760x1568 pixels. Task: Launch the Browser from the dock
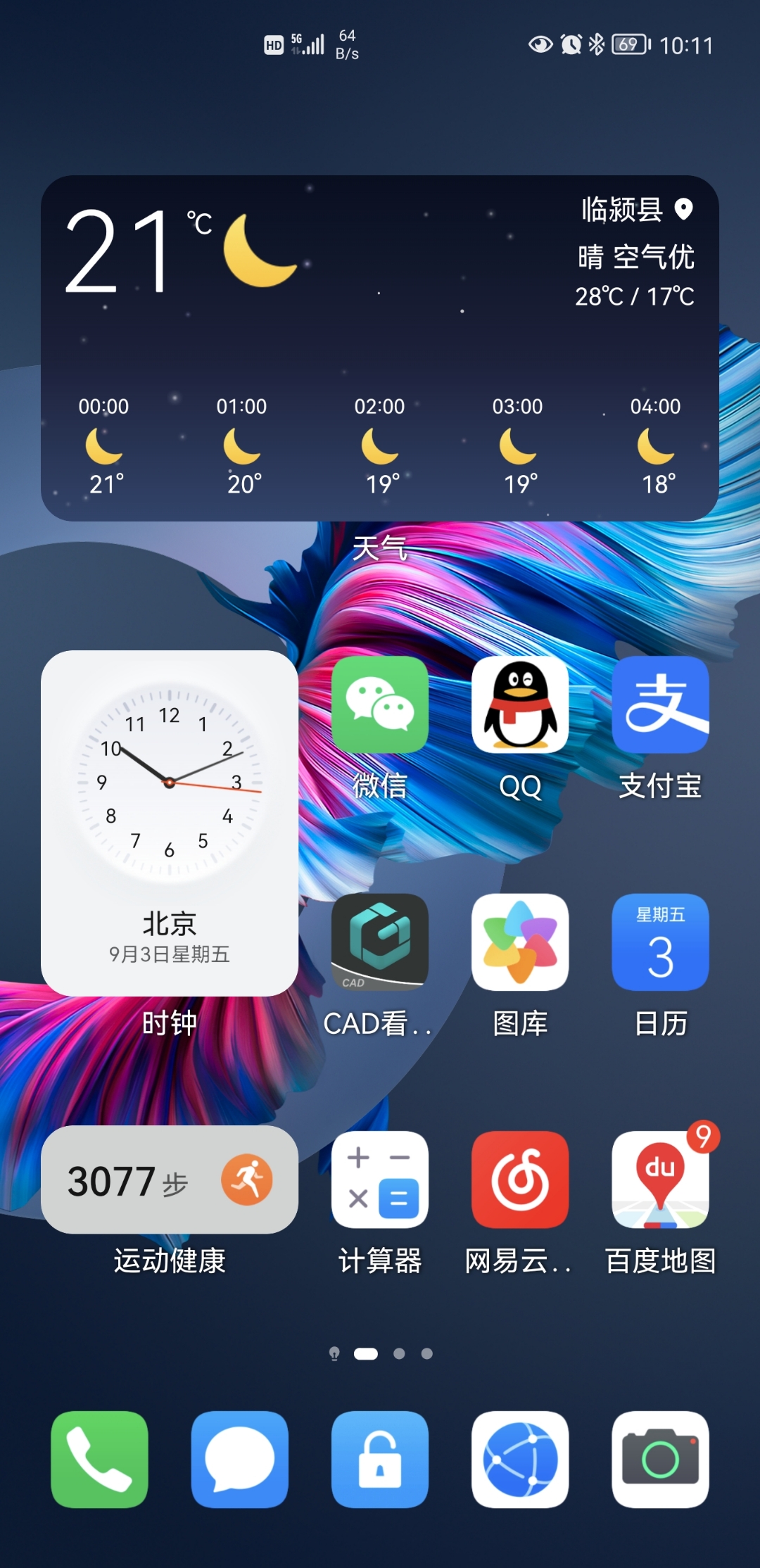click(x=520, y=1459)
